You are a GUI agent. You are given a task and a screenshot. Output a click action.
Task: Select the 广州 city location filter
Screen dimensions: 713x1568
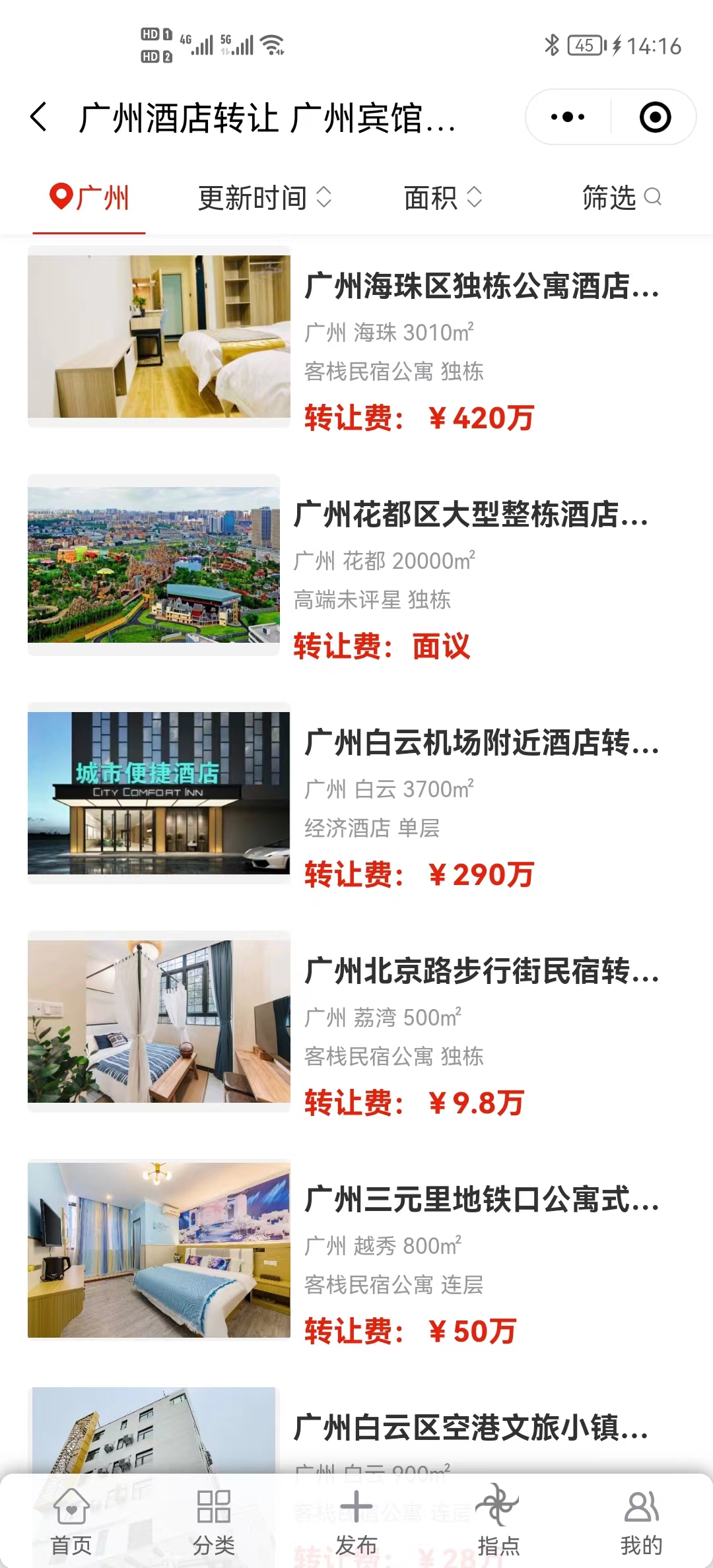coord(90,197)
